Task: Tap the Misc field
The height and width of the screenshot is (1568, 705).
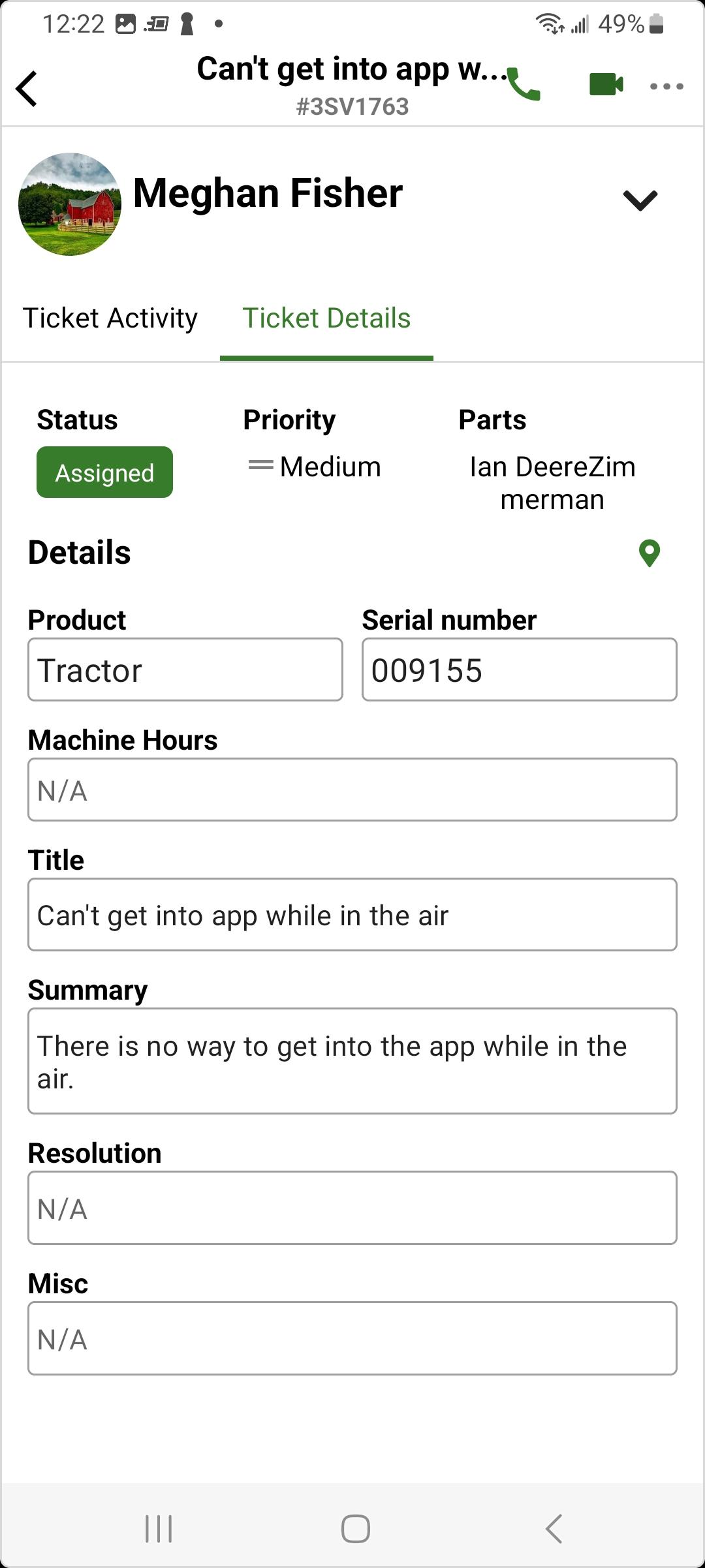Action: [x=352, y=1338]
